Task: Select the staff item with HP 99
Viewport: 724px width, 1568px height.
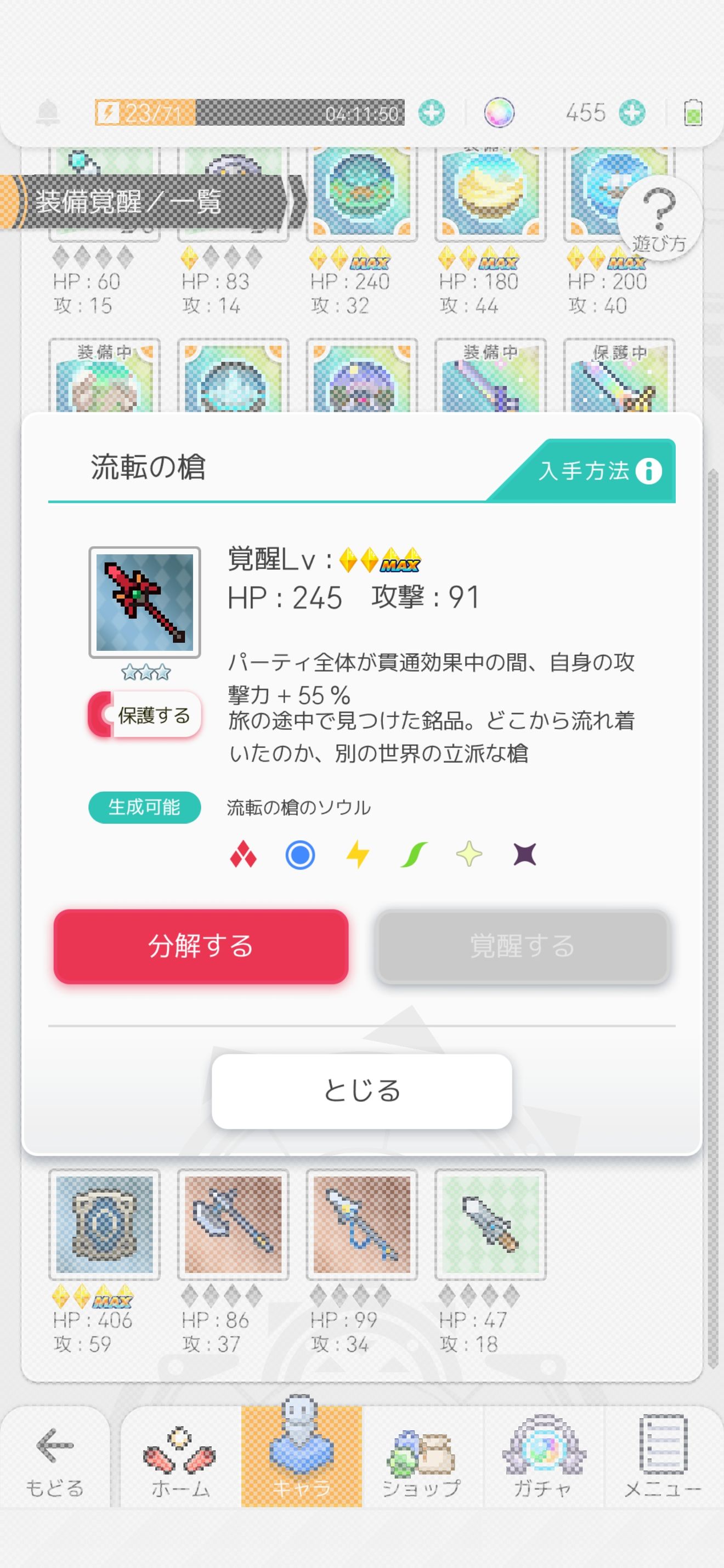Action: coord(361,1224)
